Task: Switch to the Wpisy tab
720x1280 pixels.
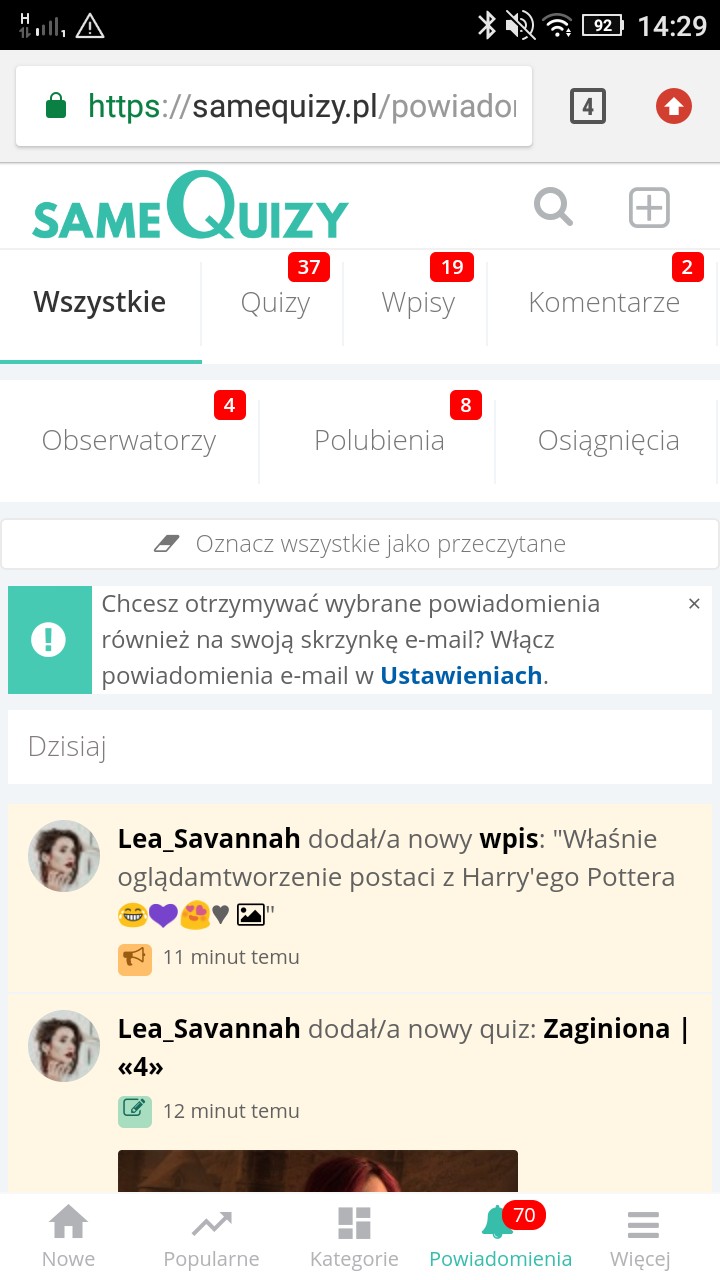Action: (418, 303)
